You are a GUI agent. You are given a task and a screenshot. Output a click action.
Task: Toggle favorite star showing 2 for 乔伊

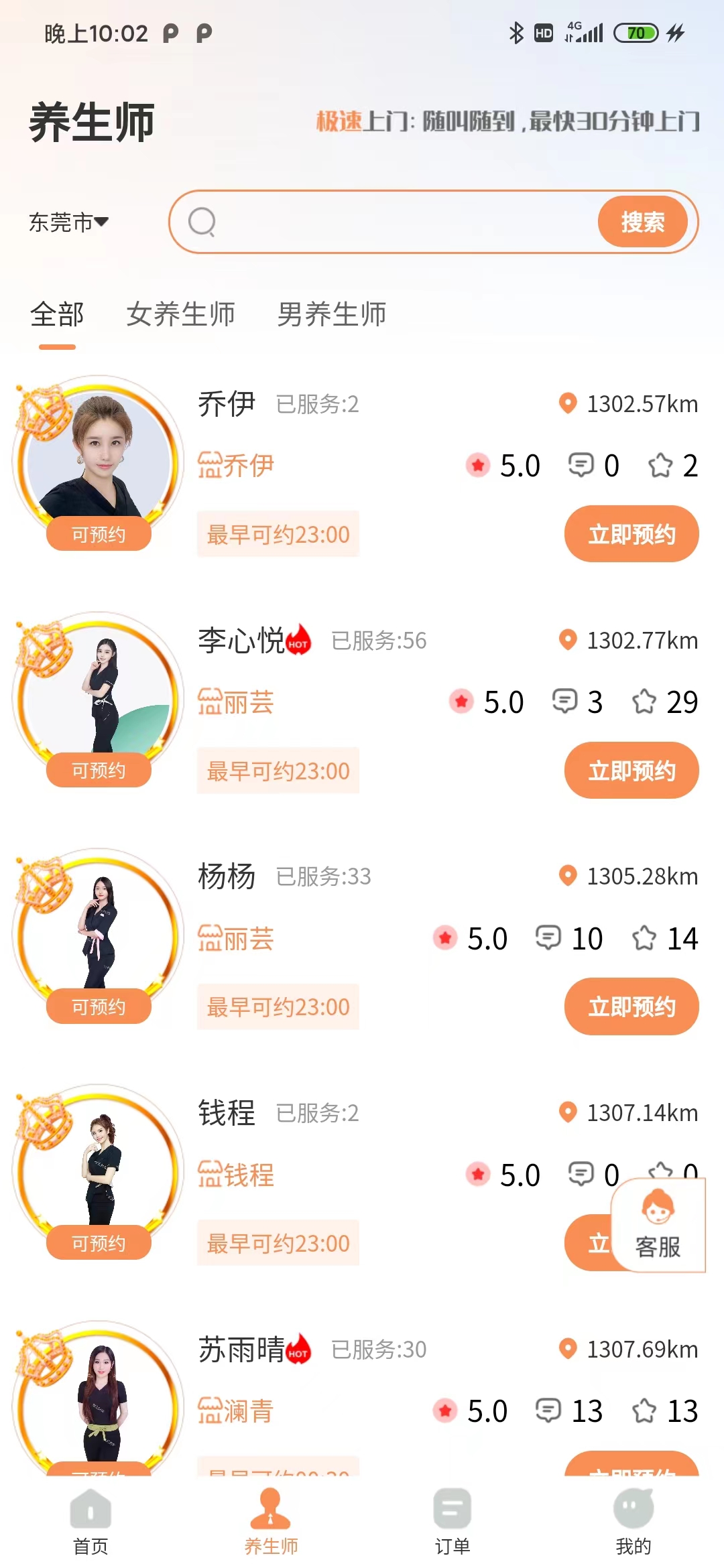coord(660,465)
